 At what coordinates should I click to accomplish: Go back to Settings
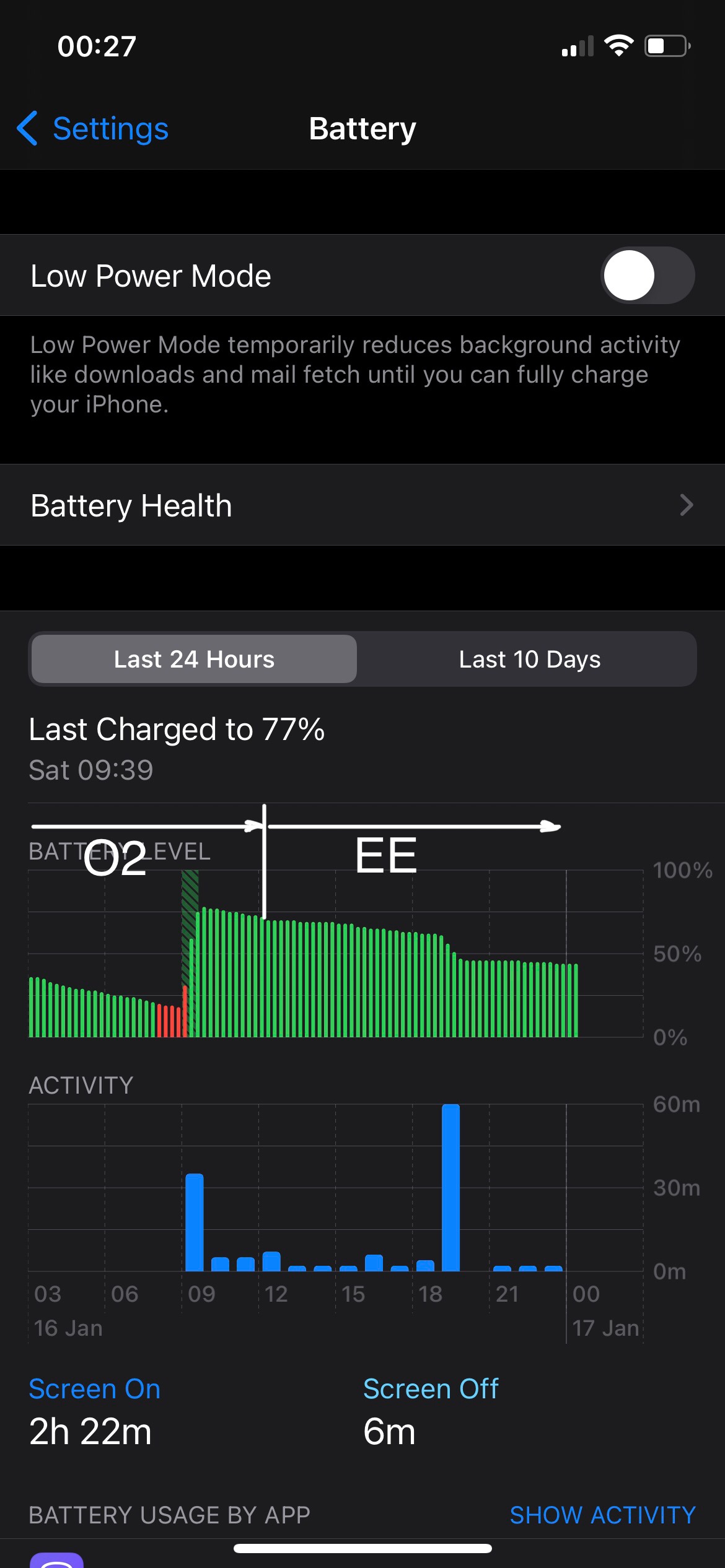93,129
